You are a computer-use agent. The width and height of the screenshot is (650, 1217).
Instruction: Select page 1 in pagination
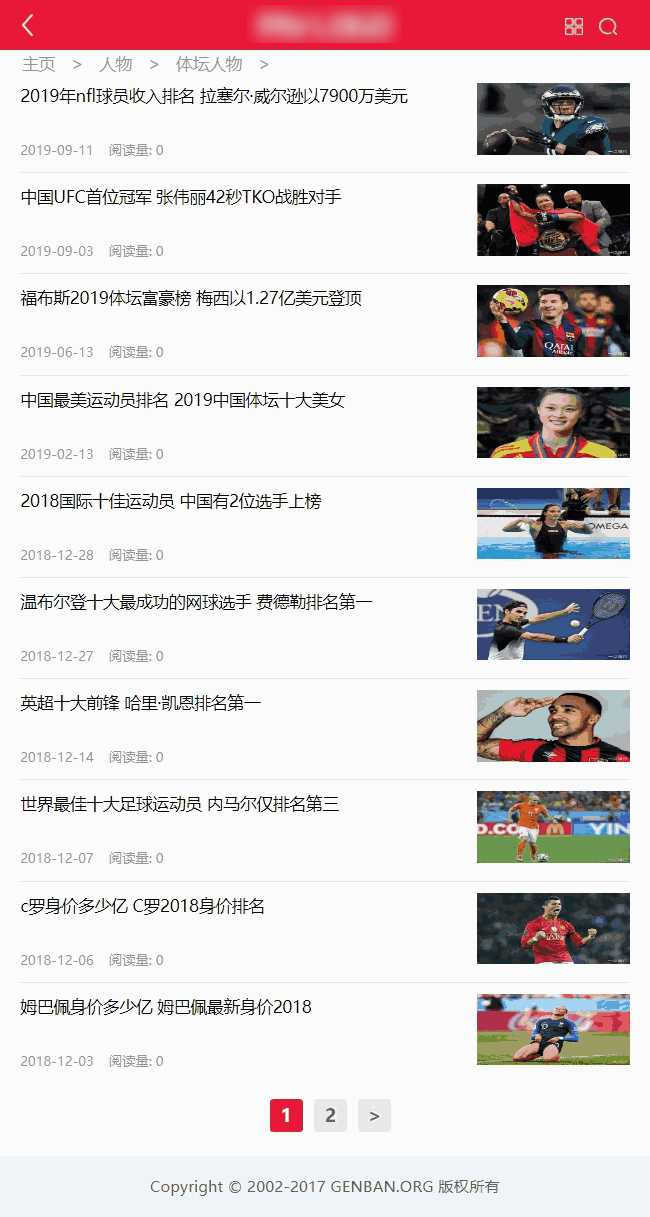pyautogui.click(x=286, y=1115)
